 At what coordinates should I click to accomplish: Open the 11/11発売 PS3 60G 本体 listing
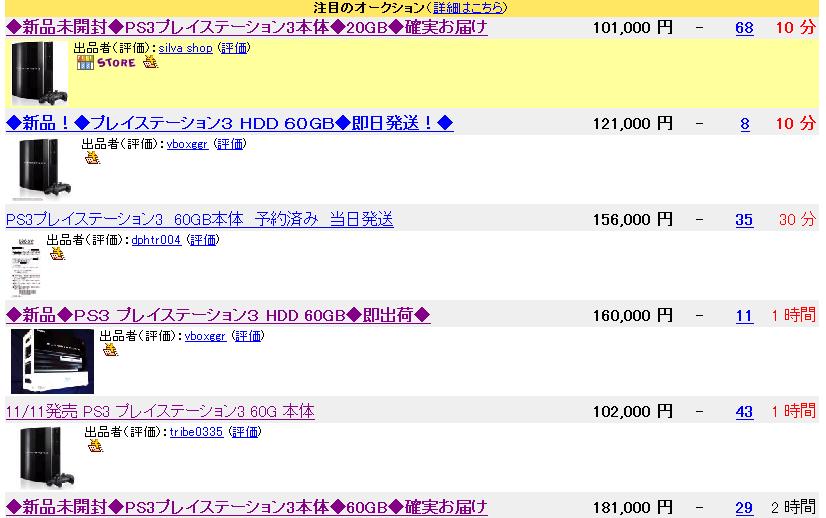tap(160, 411)
